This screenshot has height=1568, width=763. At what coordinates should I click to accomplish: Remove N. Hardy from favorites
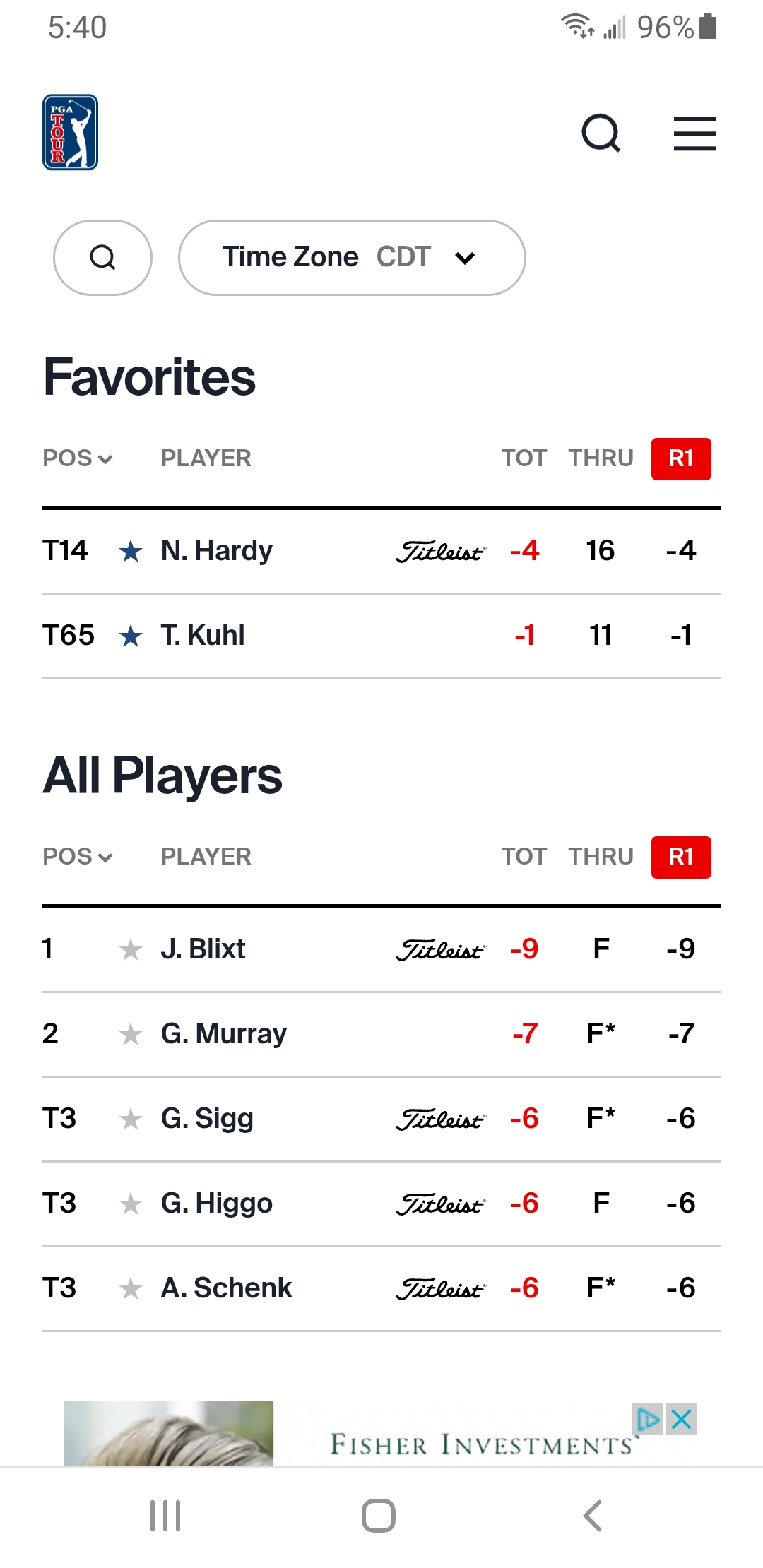pyautogui.click(x=131, y=552)
